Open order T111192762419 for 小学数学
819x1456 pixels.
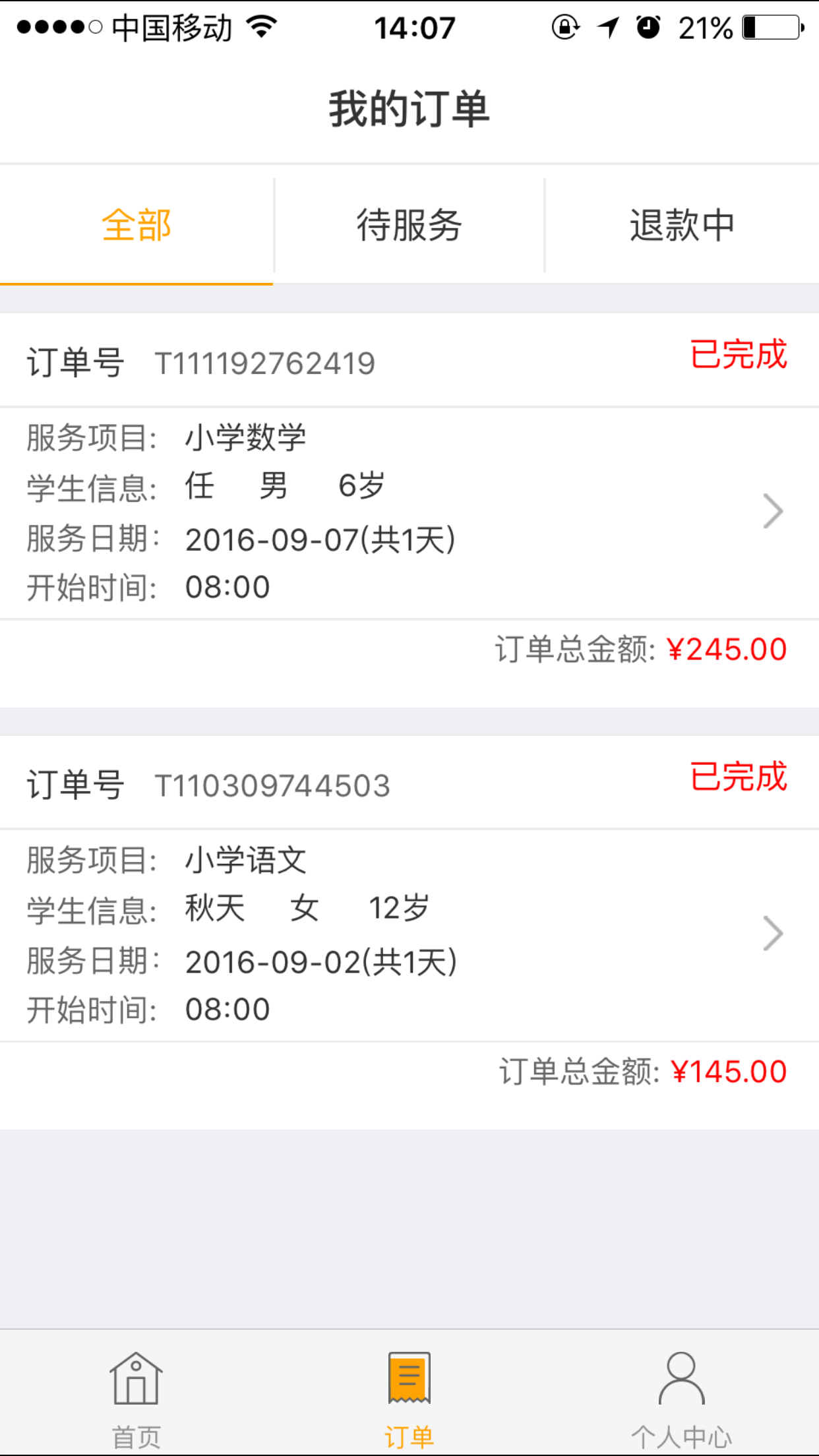[409, 512]
